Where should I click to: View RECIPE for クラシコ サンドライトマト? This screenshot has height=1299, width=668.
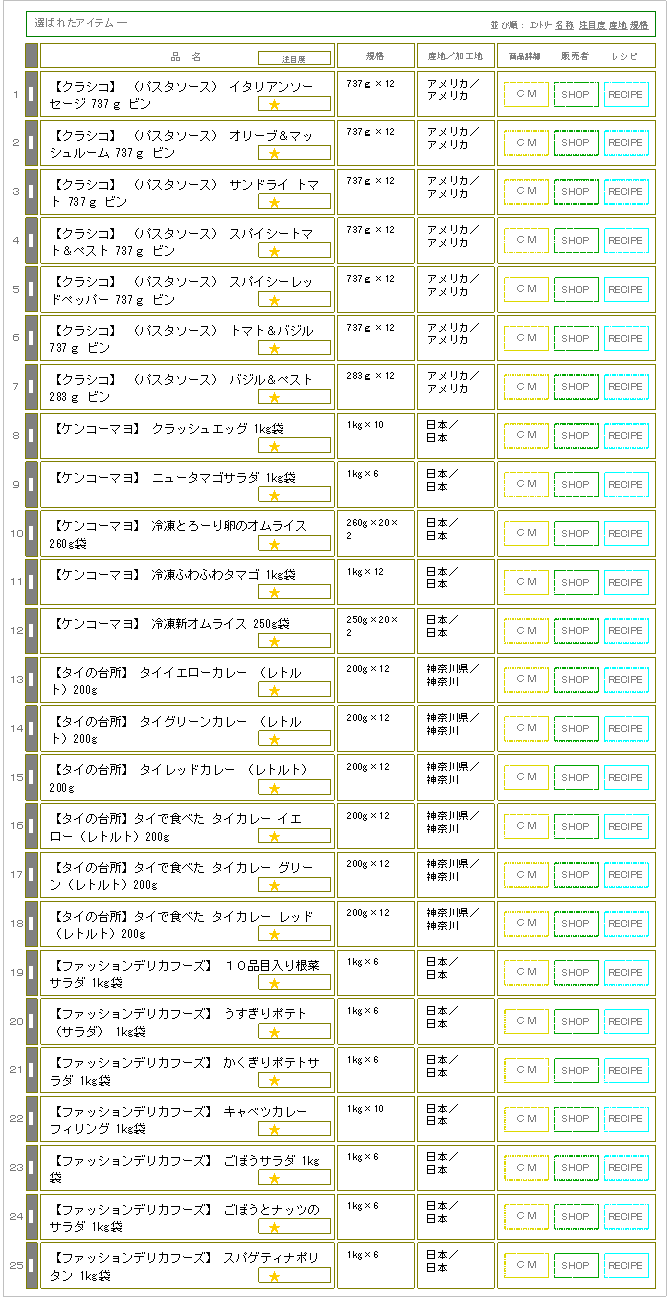click(x=626, y=192)
